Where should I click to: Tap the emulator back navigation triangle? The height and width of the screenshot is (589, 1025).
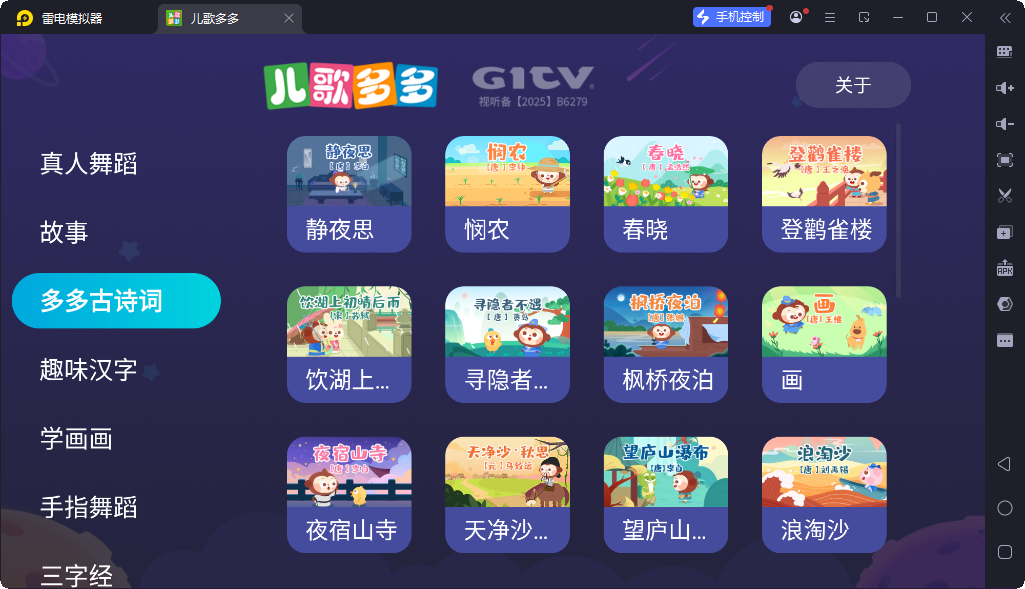click(1004, 464)
